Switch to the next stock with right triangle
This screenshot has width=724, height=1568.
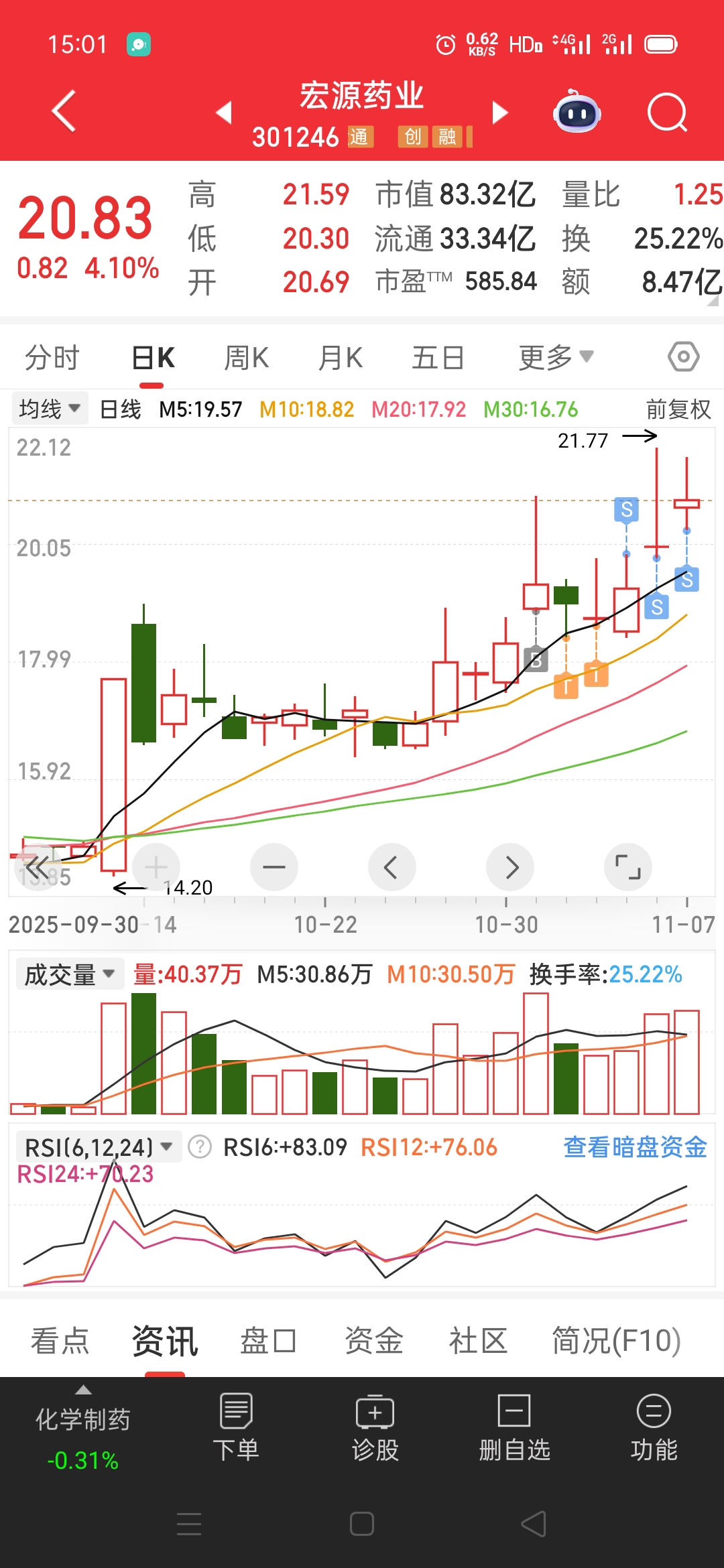[499, 113]
